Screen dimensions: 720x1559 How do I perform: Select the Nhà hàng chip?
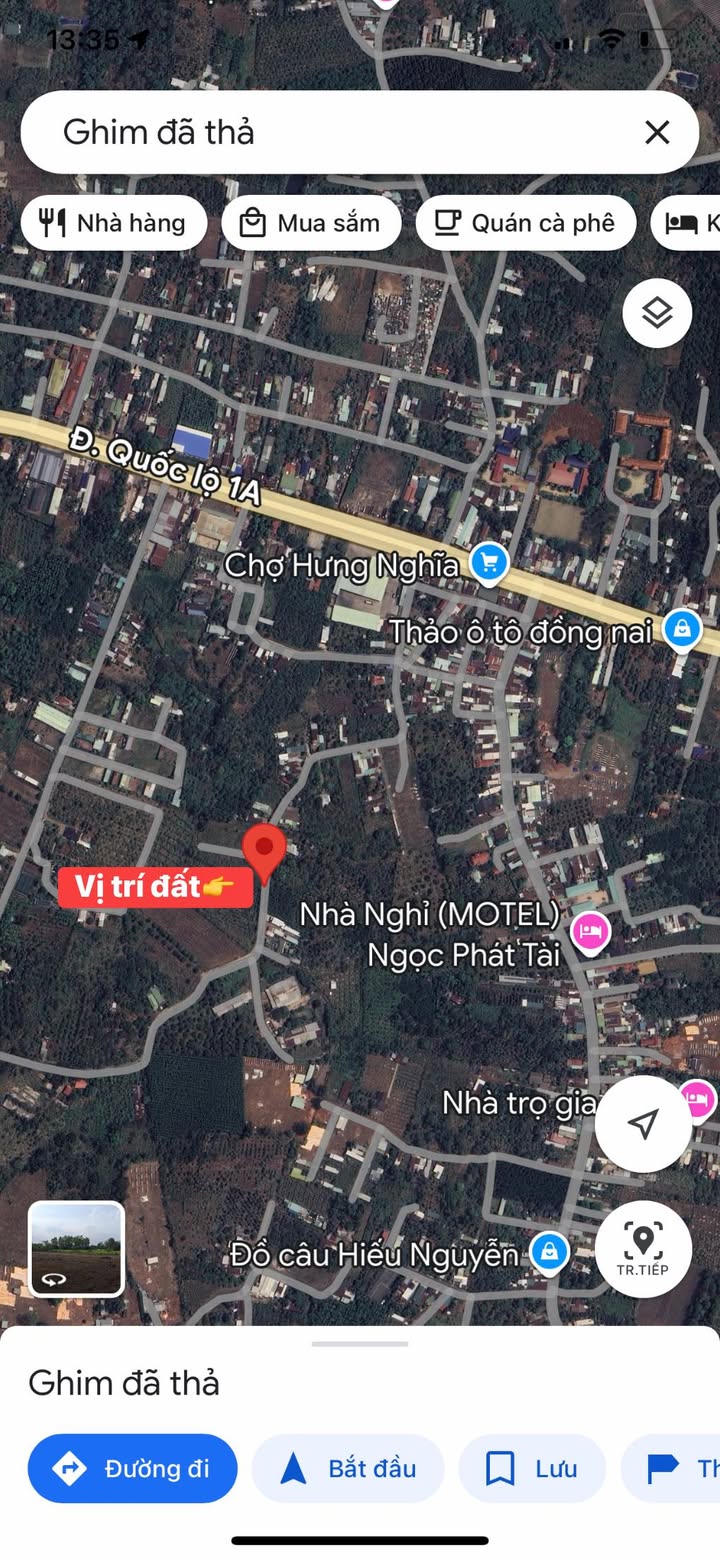click(114, 222)
